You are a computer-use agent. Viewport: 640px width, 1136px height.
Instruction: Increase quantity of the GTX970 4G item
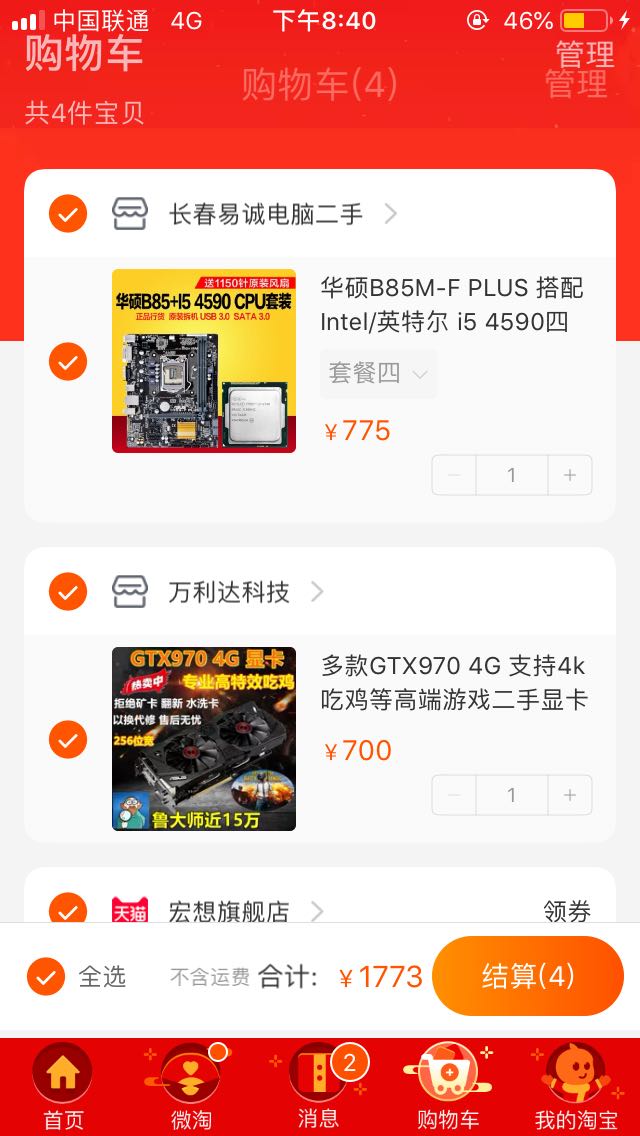(x=570, y=795)
